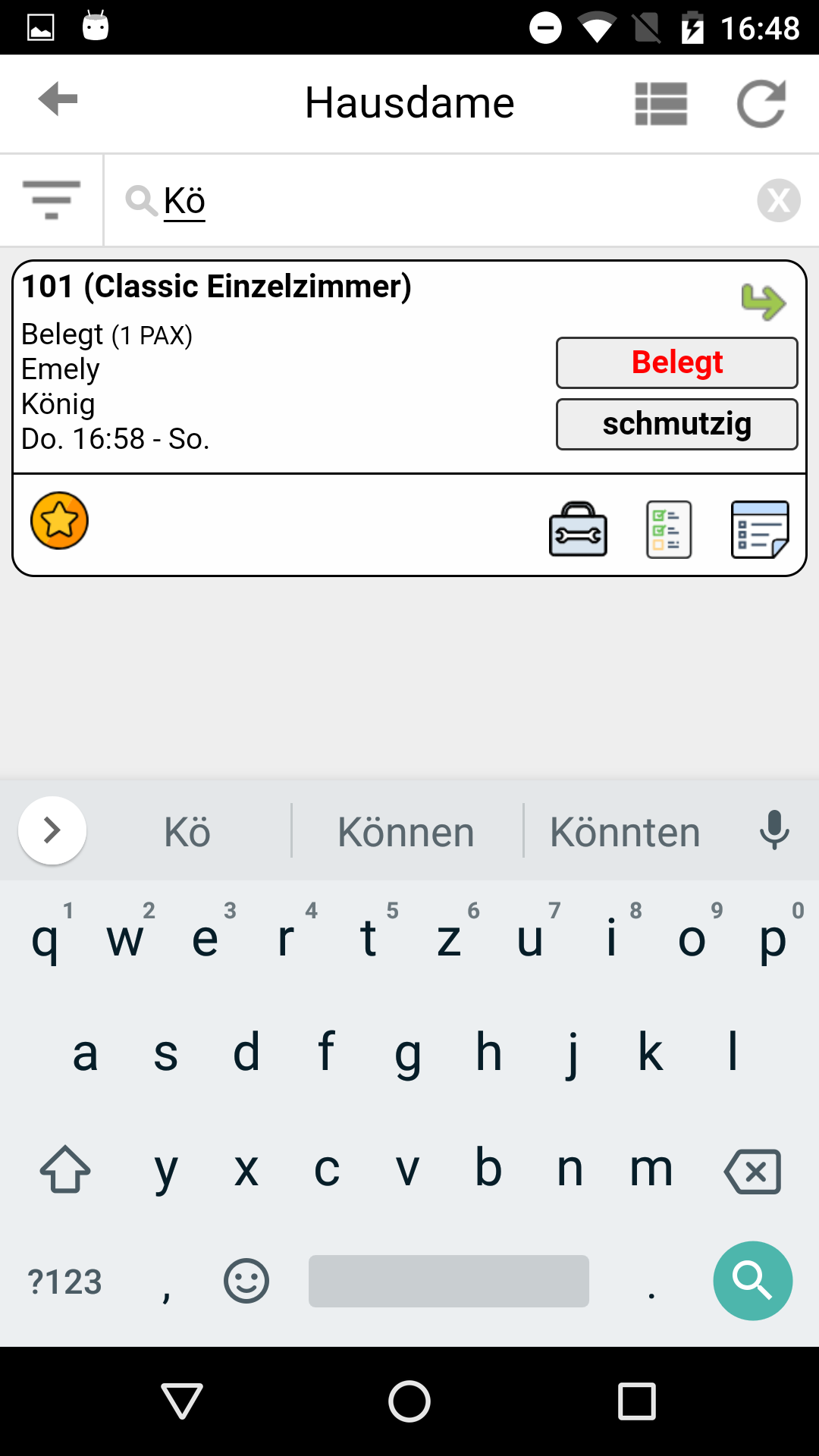Tap the green arrow on room 101
The width and height of the screenshot is (819, 1456).
point(763,302)
